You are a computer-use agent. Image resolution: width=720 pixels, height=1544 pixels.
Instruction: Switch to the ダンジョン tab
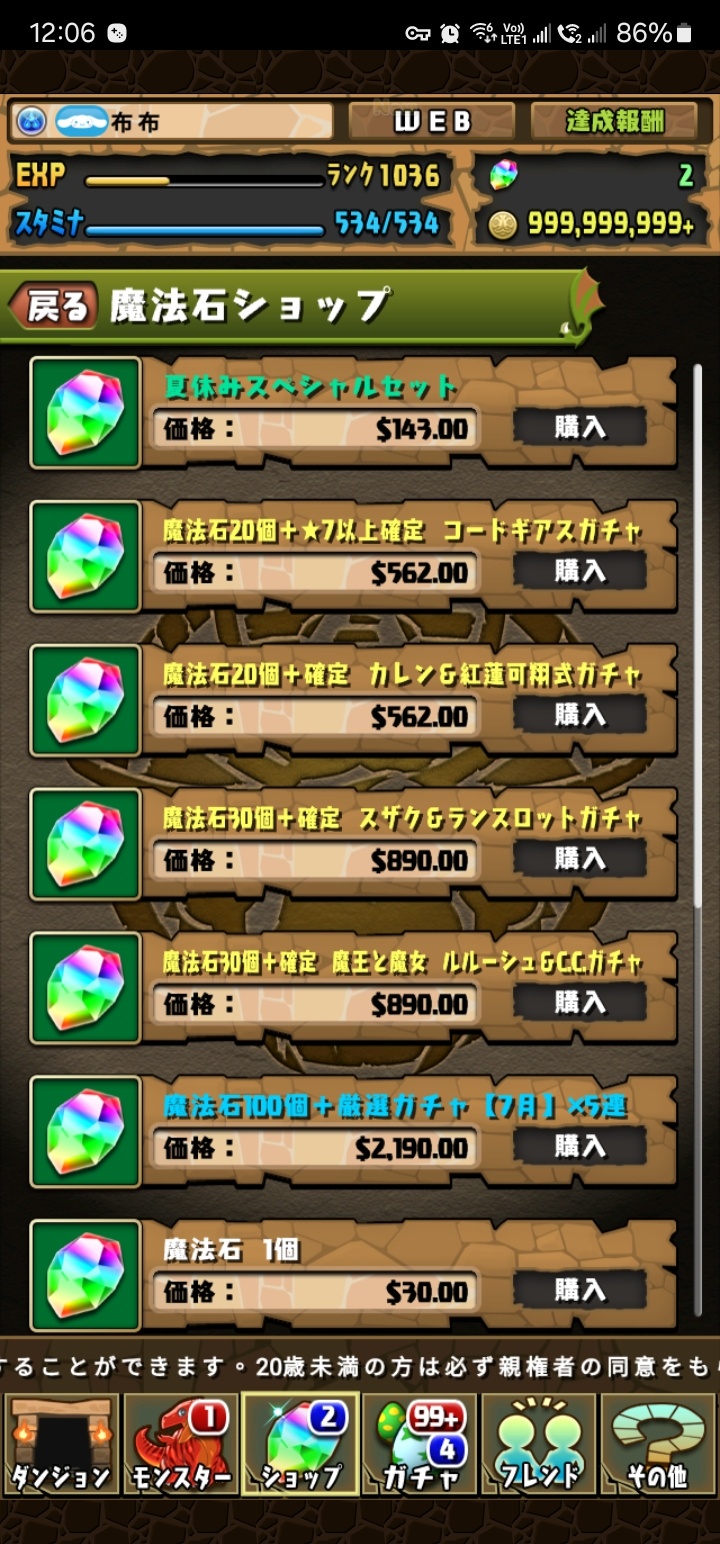pos(61,1445)
